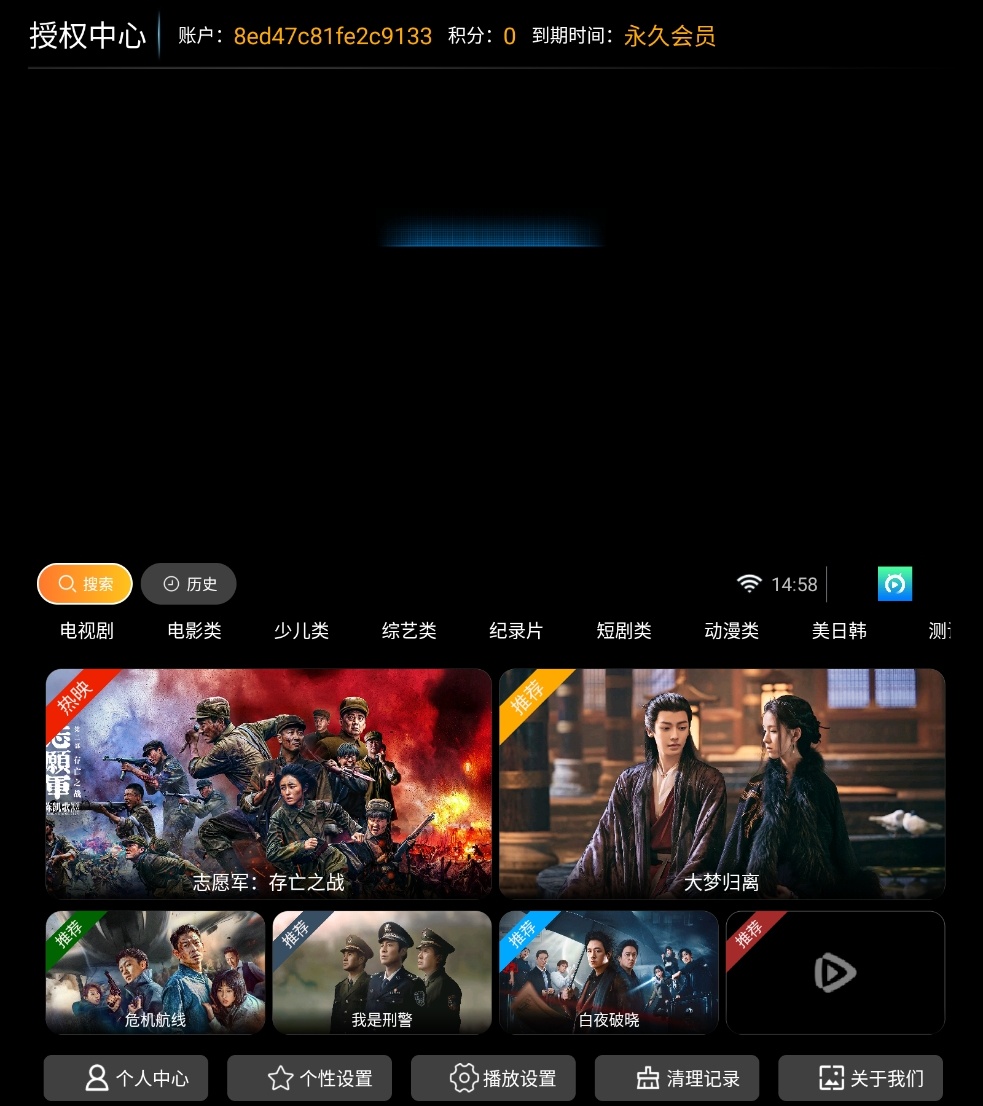Switch to the 动漫类 tab

point(731,631)
